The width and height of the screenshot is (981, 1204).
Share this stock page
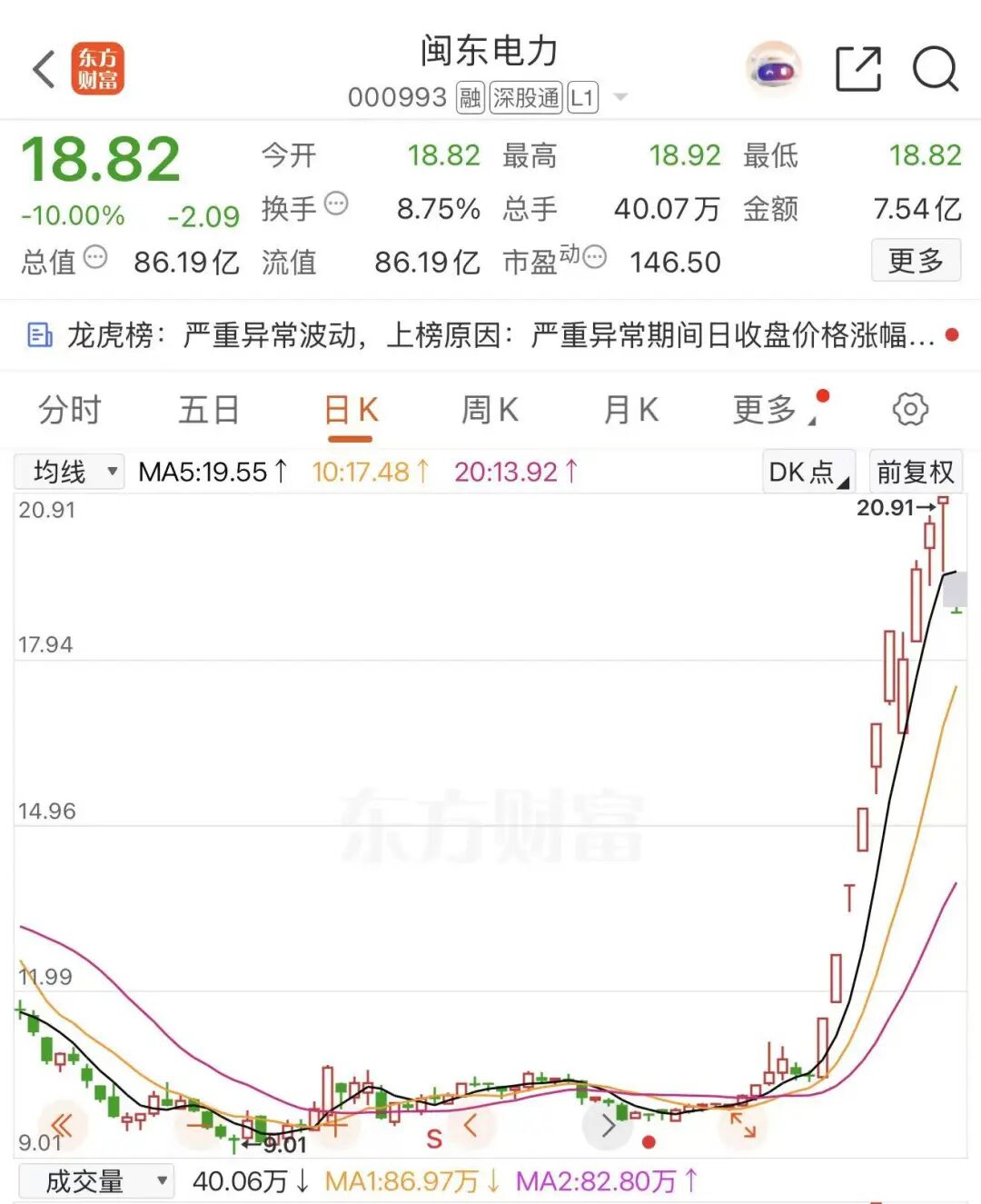coord(858,69)
